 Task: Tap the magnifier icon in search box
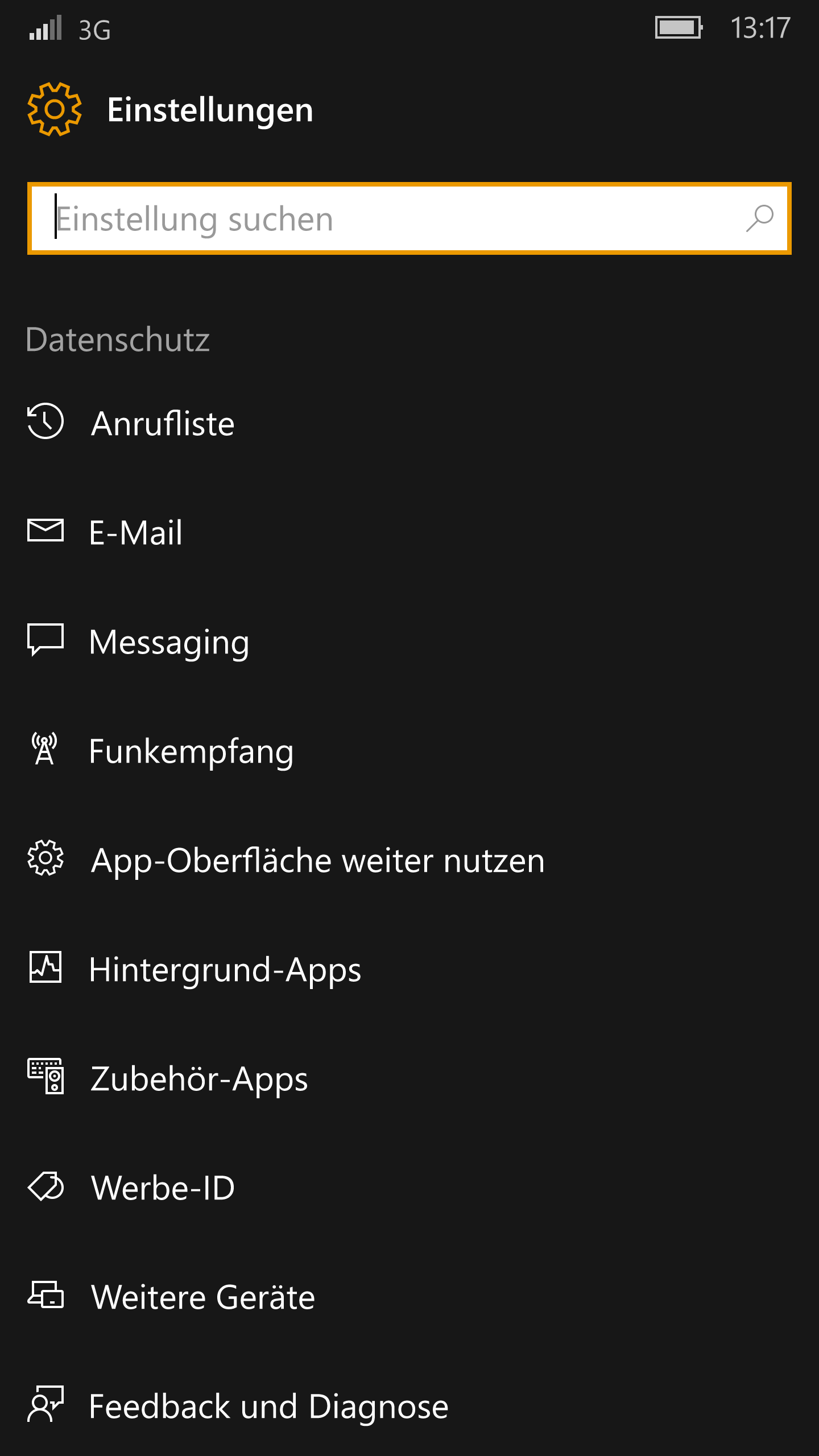[759, 218]
